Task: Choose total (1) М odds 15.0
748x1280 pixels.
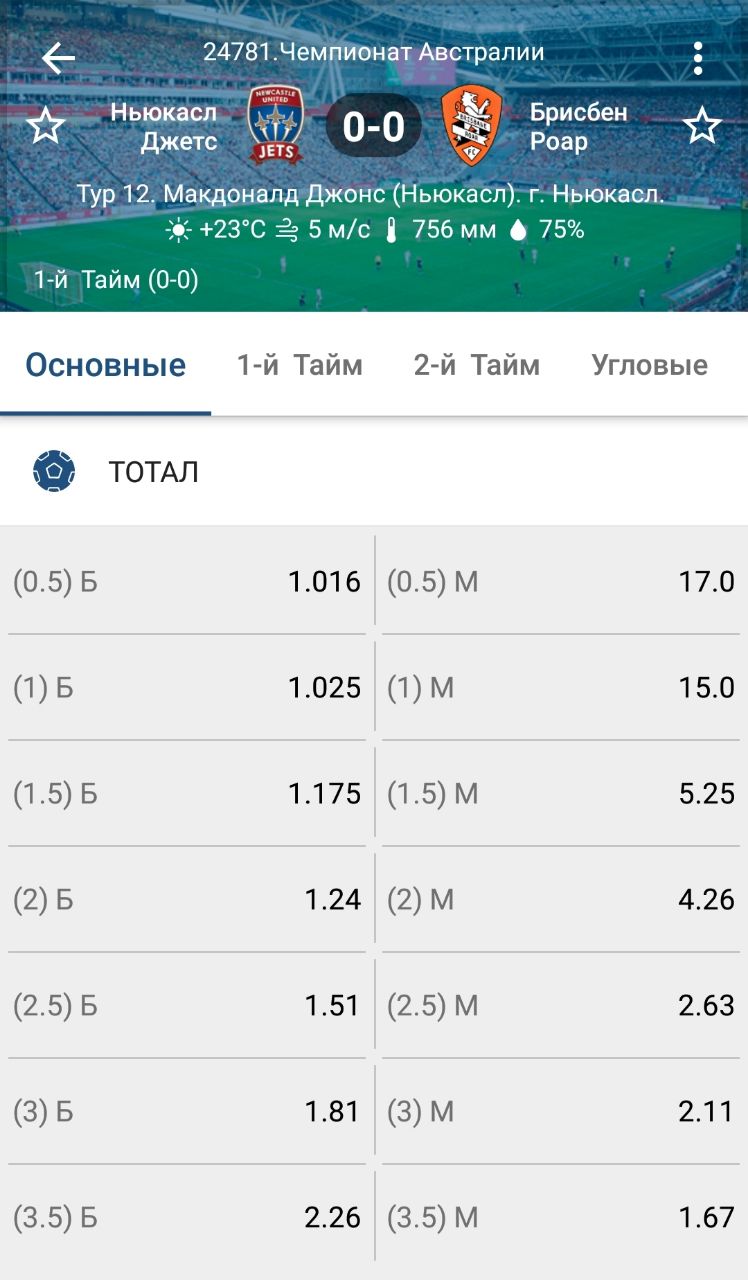Action: coord(562,688)
